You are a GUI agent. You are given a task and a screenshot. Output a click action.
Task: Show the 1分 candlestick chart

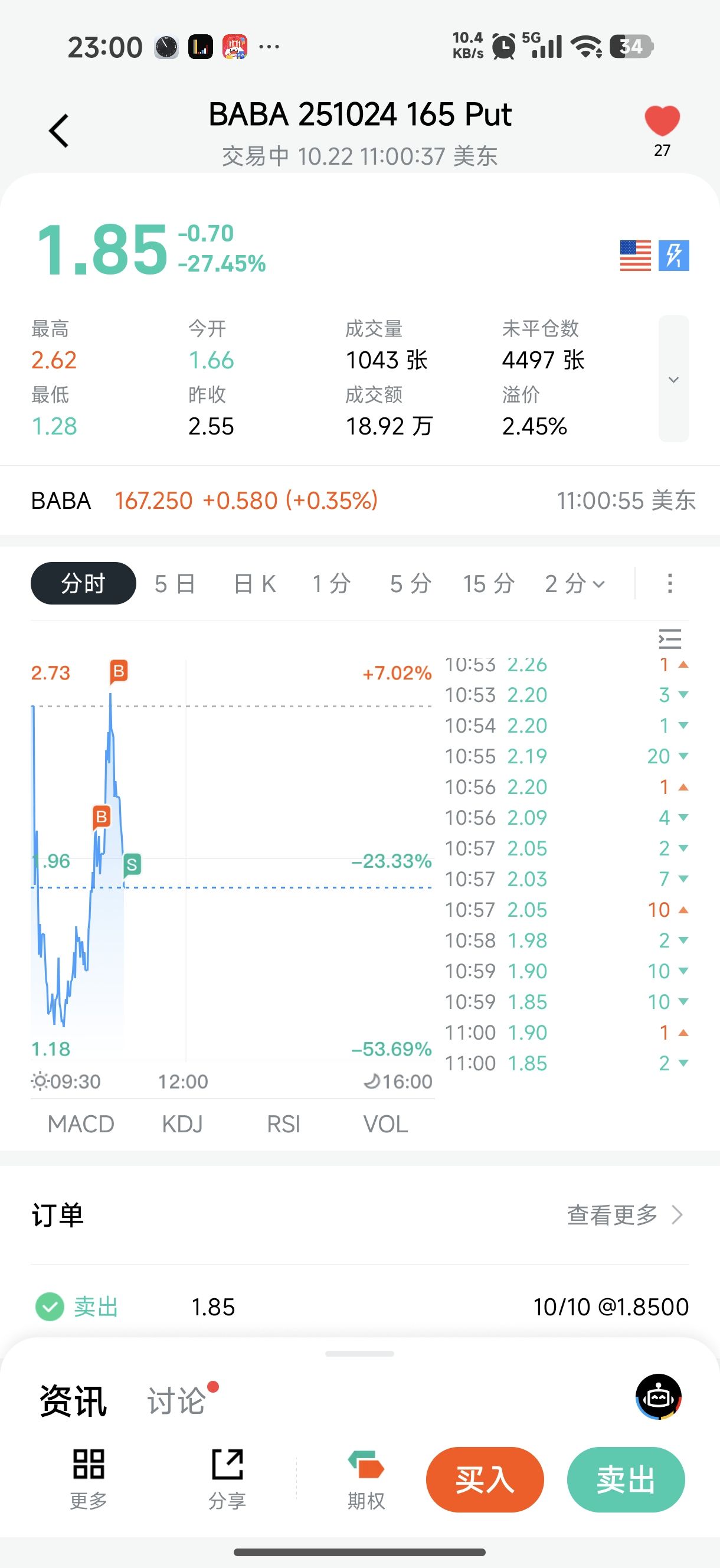click(x=331, y=583)
